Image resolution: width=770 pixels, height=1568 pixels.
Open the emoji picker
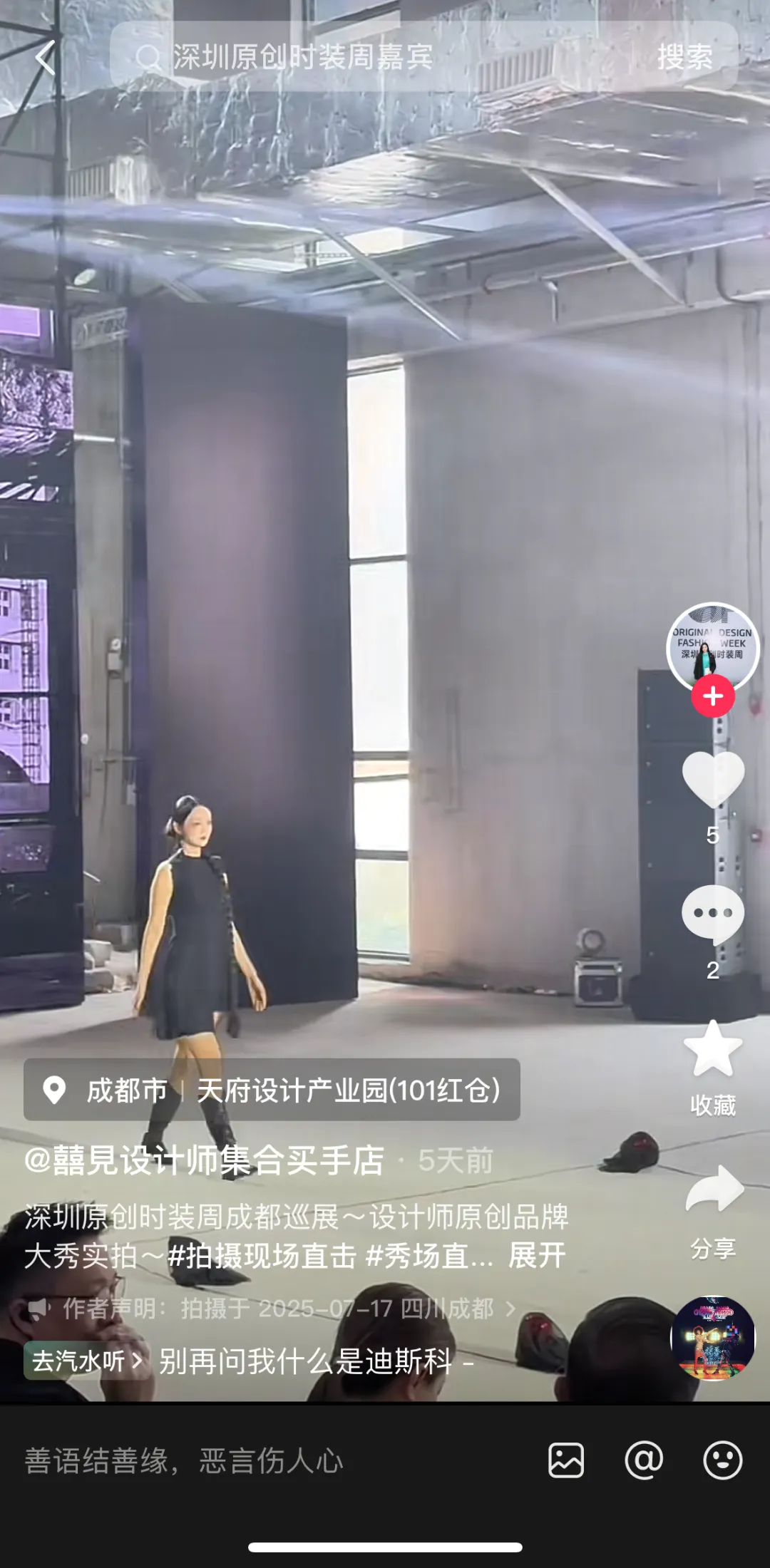(x=722, y=1460)
